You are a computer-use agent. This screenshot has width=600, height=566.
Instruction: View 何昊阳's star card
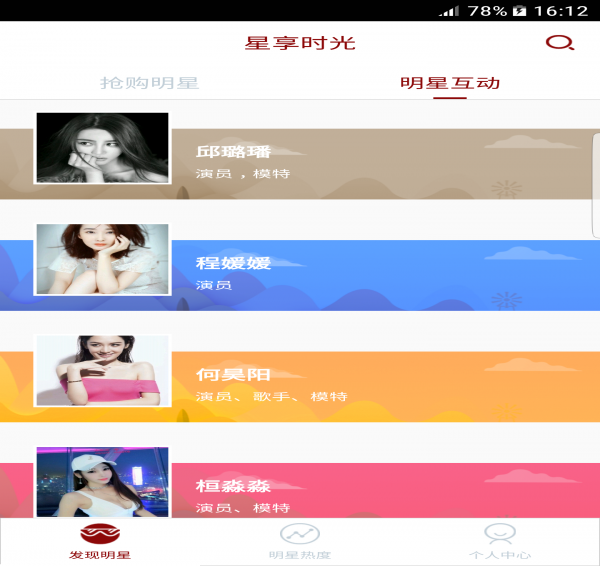300,385
